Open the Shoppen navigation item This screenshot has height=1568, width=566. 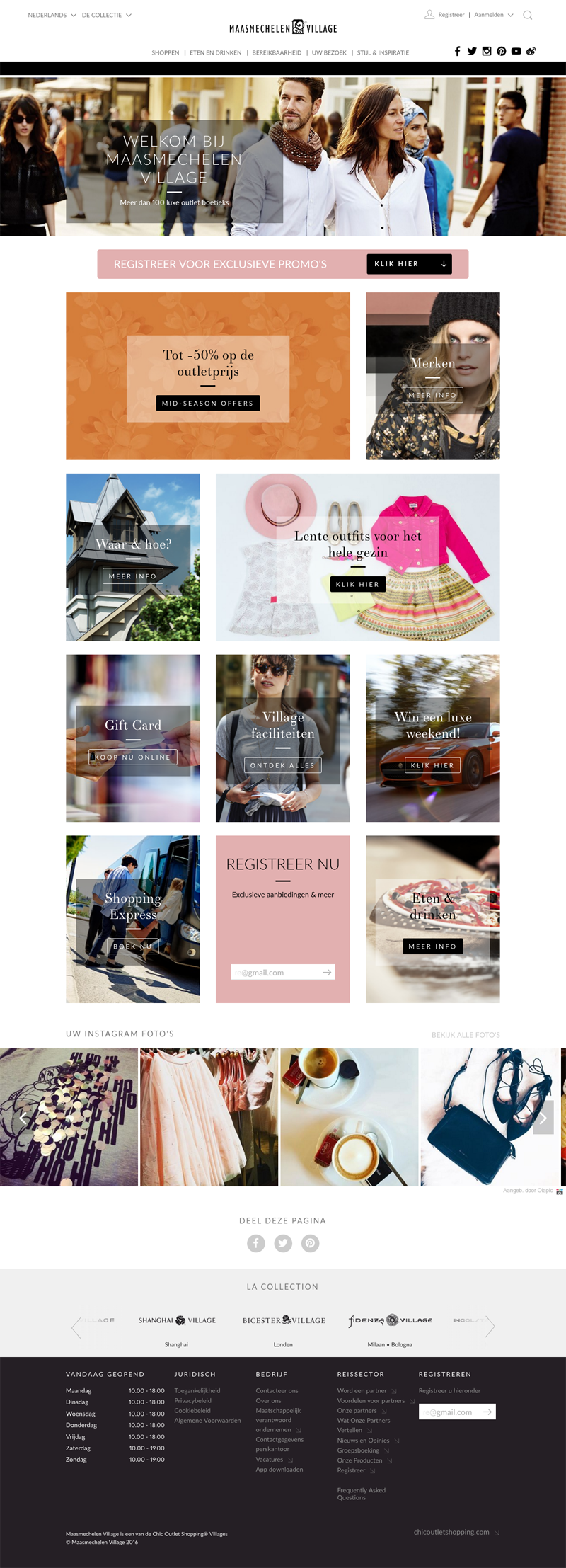(165, 52)
